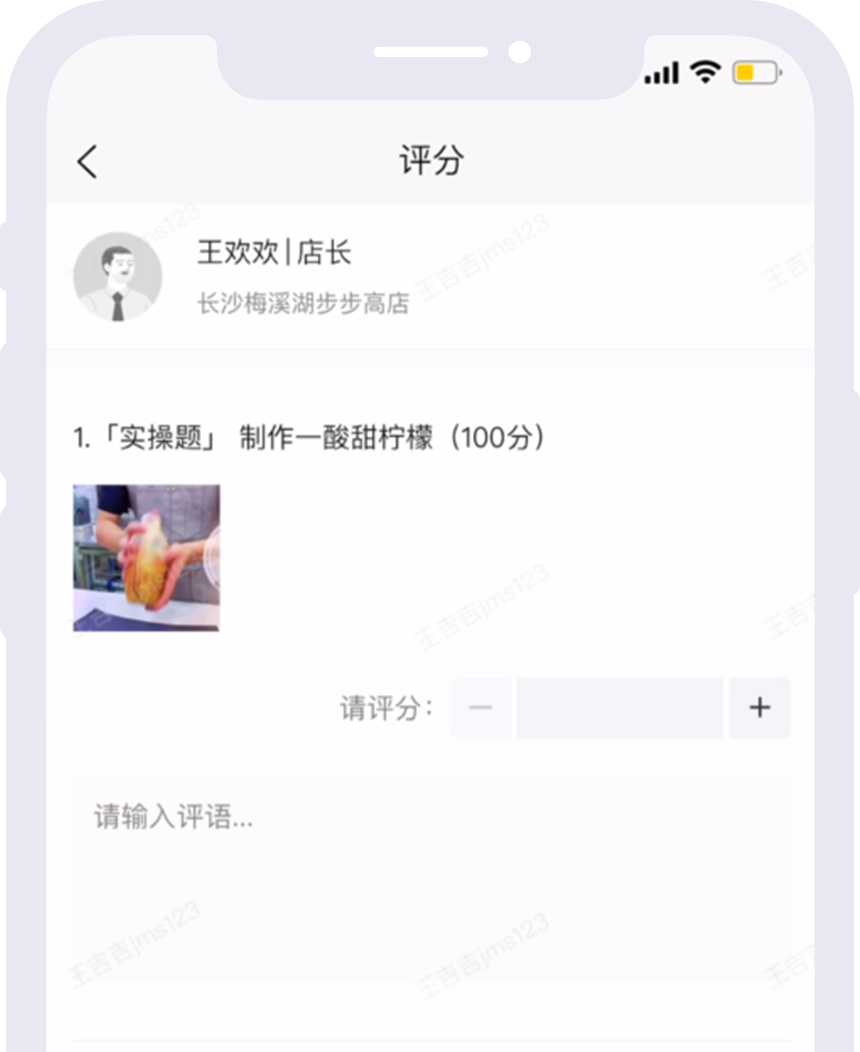Image resolution: width=860 pixels, height=1052 pixels.
Task: Tap the 请评分 score input field
Action: (x=620, y=708)
